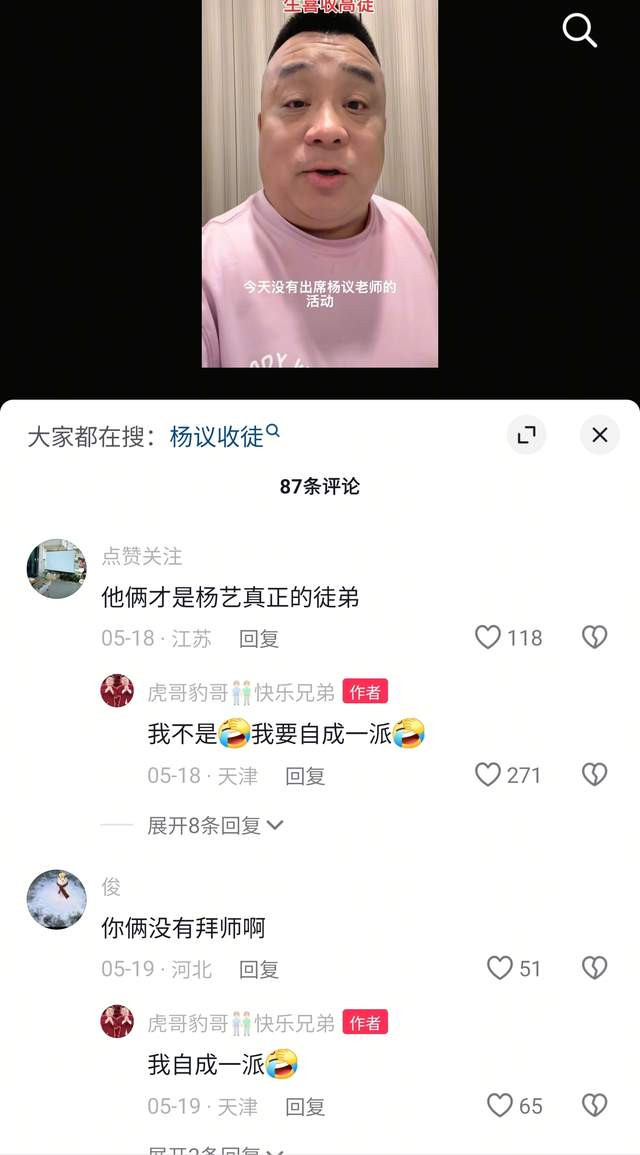Close the comments panel
This screenshot has height=1155, width=640.
tap(599, 435)
